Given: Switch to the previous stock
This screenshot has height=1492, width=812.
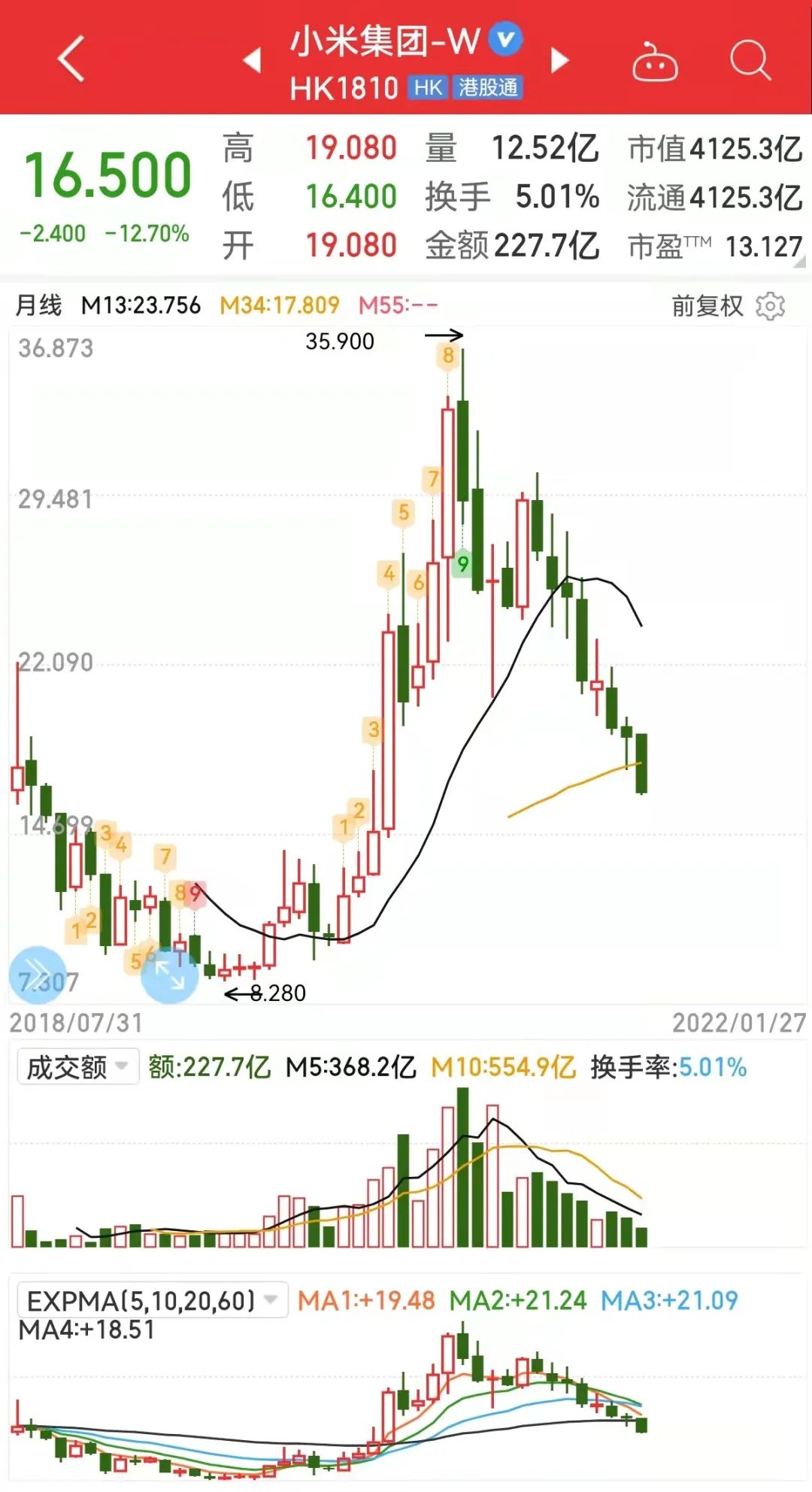Looking at the screenshot, I should tap(253, 60).
